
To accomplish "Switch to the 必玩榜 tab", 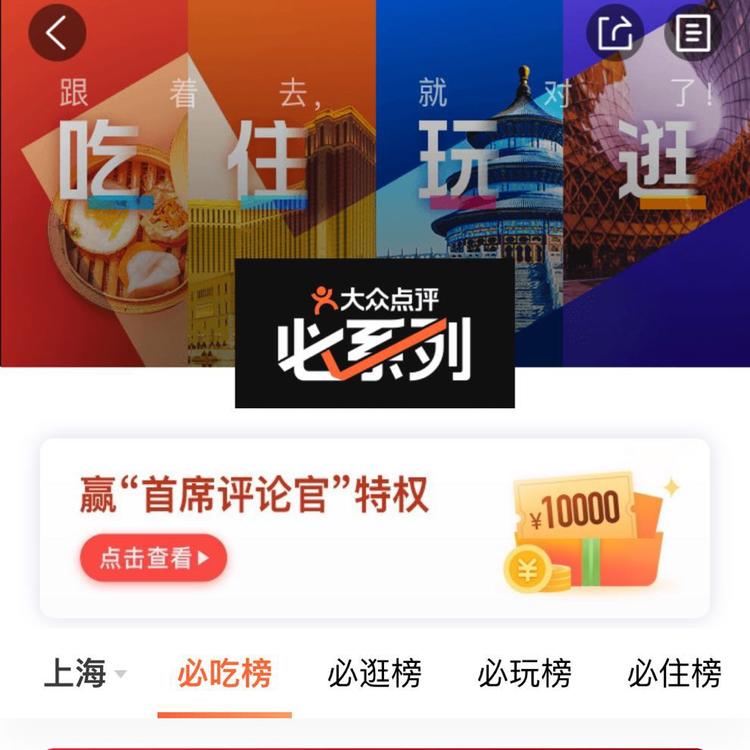I will pyautogui.click(x=525, y=673).
